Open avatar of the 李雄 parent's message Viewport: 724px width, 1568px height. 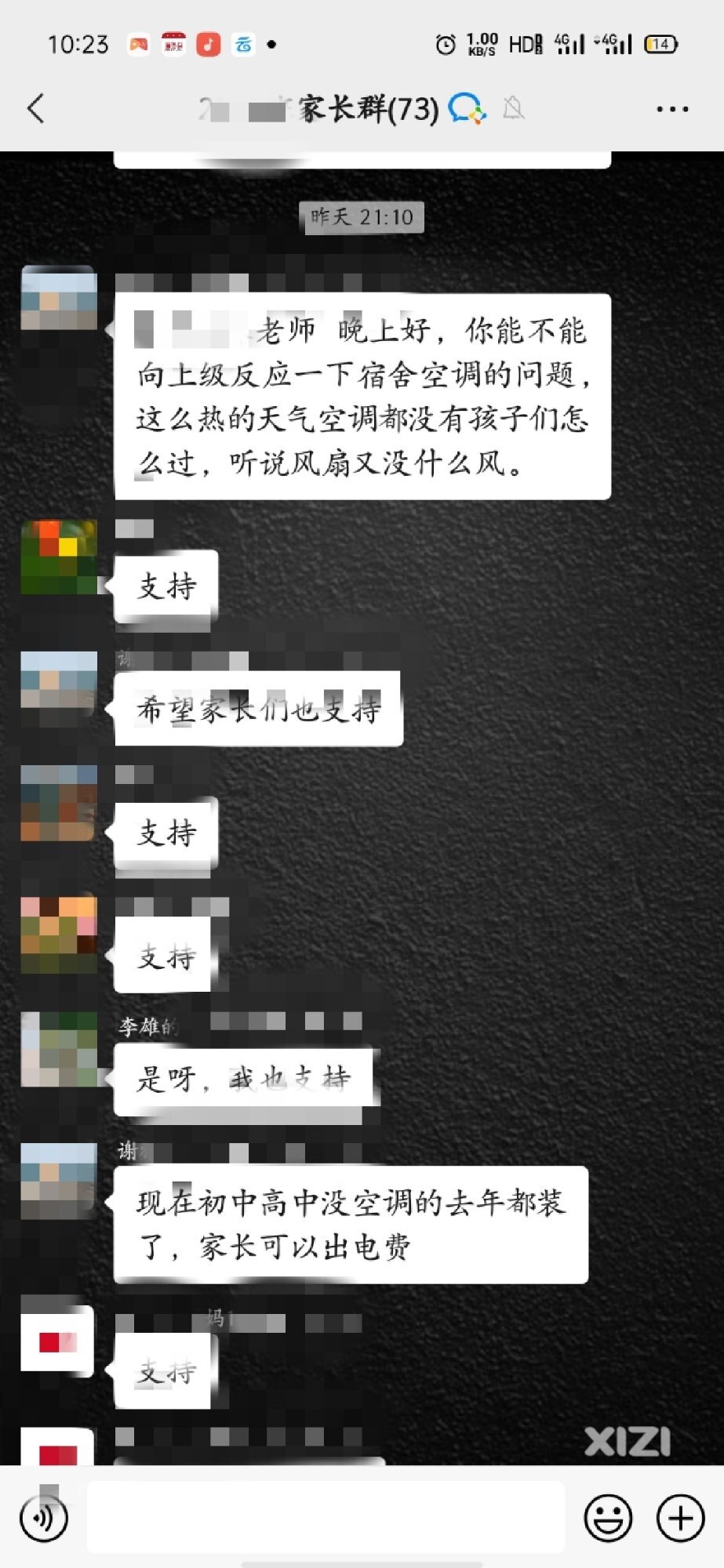59,1049
